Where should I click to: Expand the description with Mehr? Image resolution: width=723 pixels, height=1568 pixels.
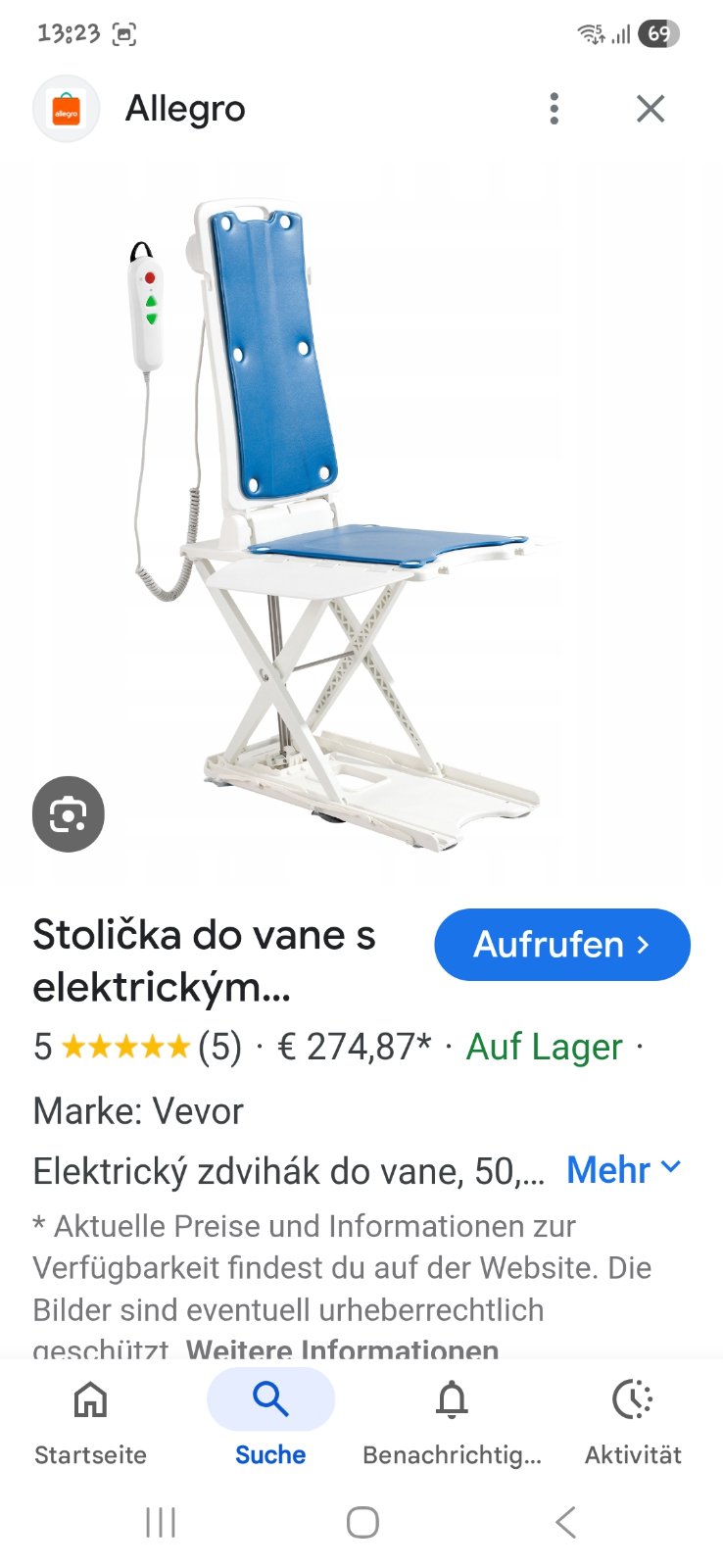pyautogui.click(x=623, y=1169)
